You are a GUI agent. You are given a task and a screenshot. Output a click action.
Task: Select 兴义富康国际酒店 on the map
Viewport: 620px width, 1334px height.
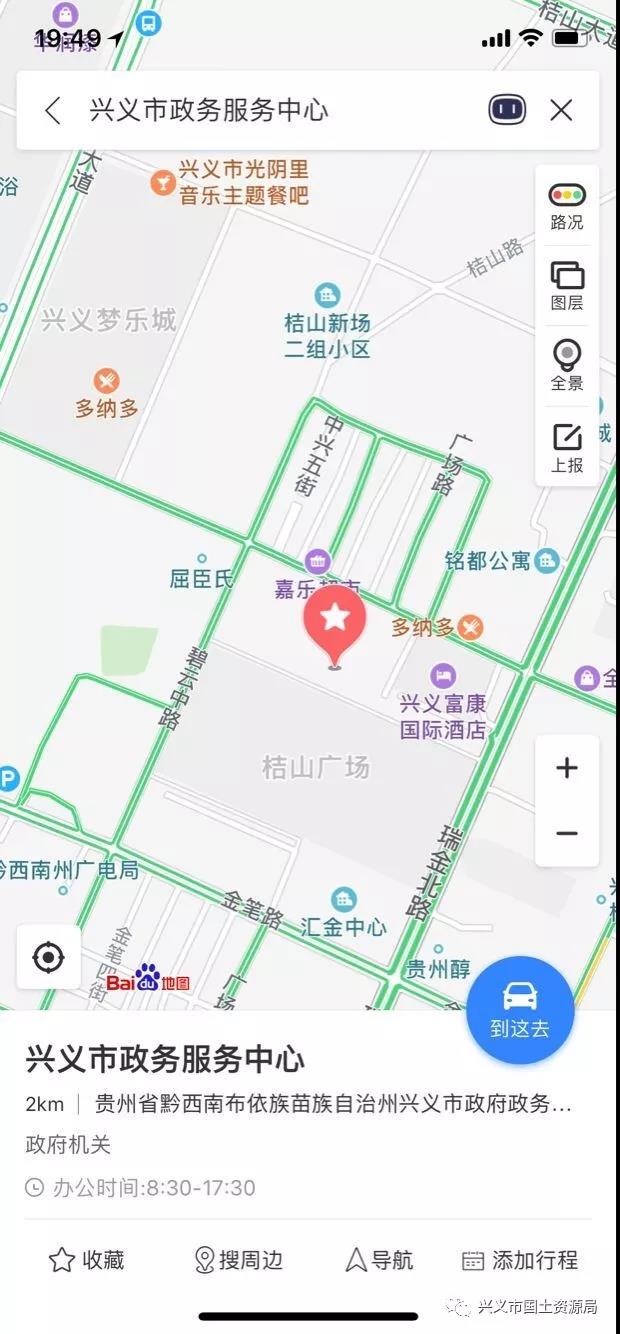point(443,704)
